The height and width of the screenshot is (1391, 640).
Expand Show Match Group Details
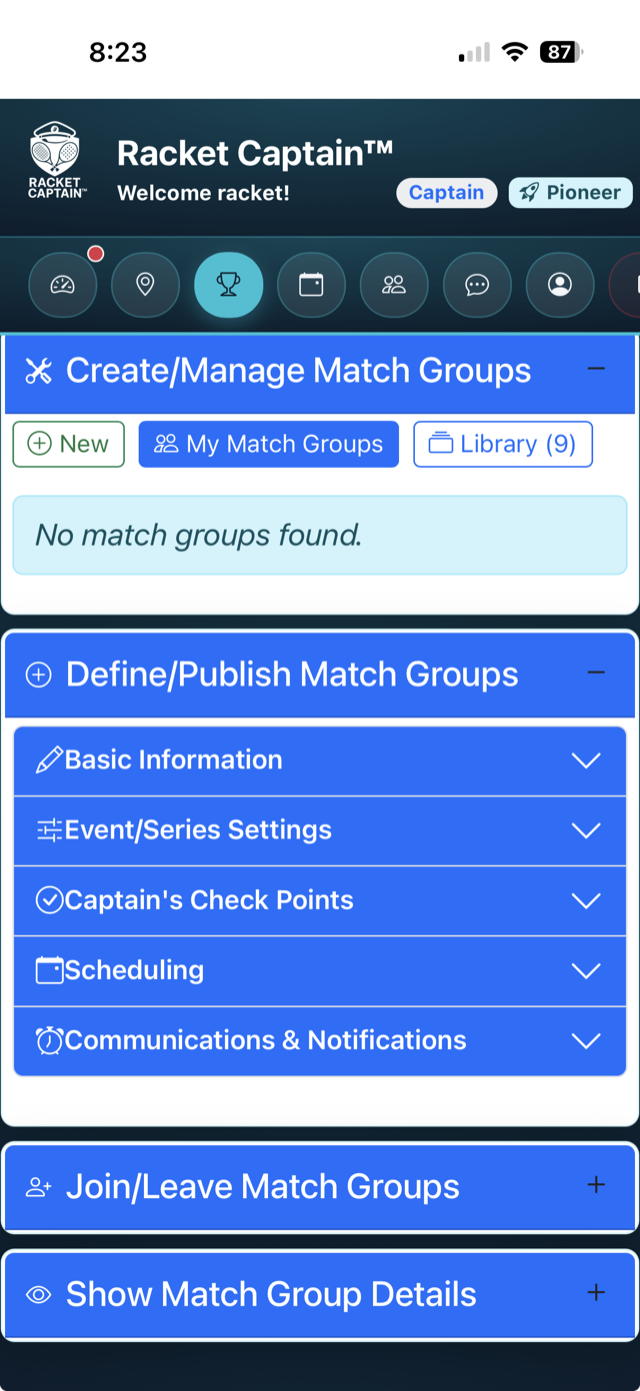tap(320, 1295)
